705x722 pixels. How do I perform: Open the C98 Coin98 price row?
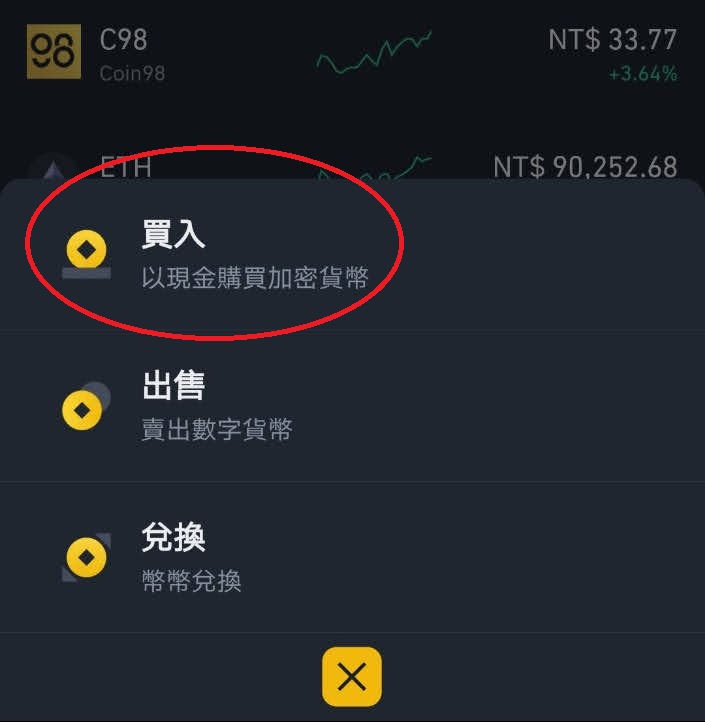352,55
